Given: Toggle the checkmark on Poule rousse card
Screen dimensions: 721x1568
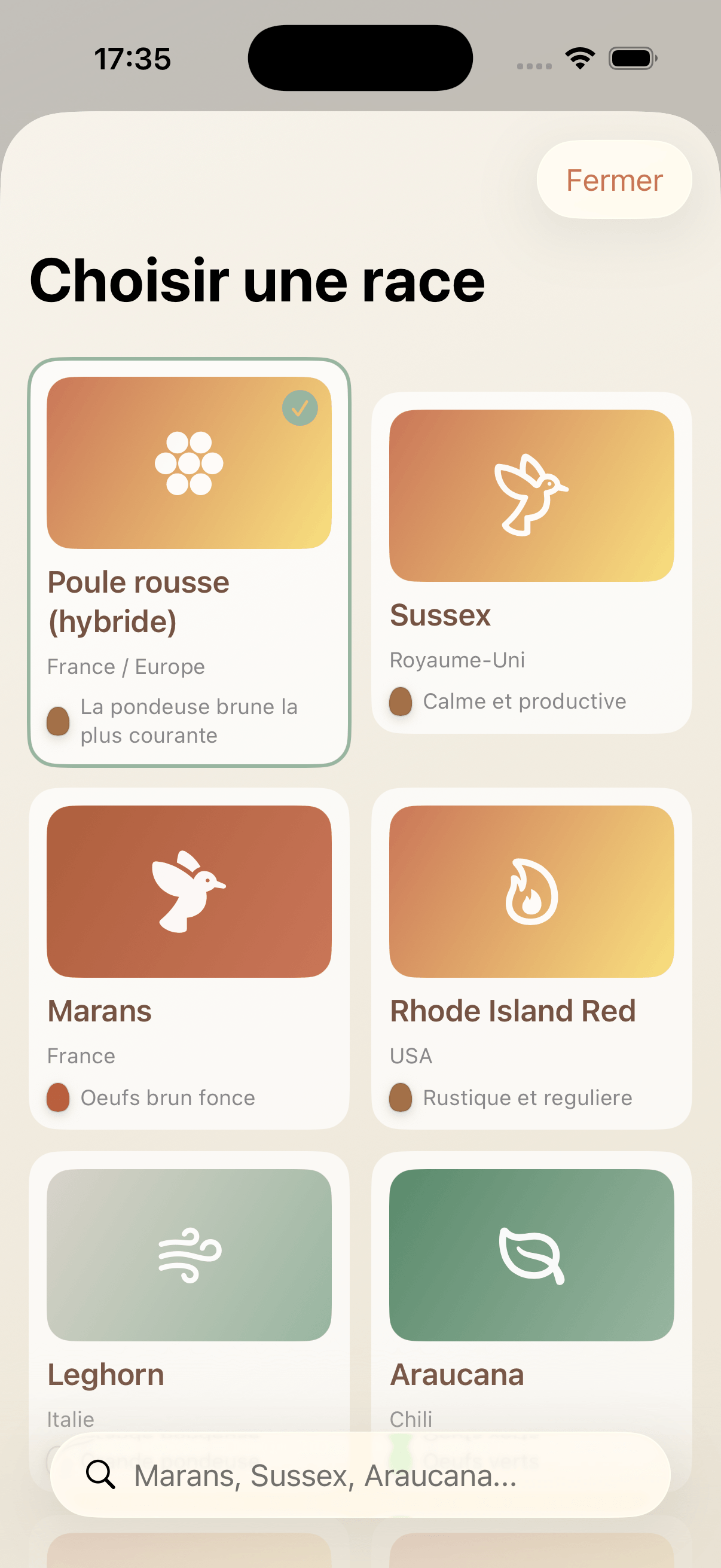Looking at the screenshot, I should pyautogui.click(x=299, y=408).
